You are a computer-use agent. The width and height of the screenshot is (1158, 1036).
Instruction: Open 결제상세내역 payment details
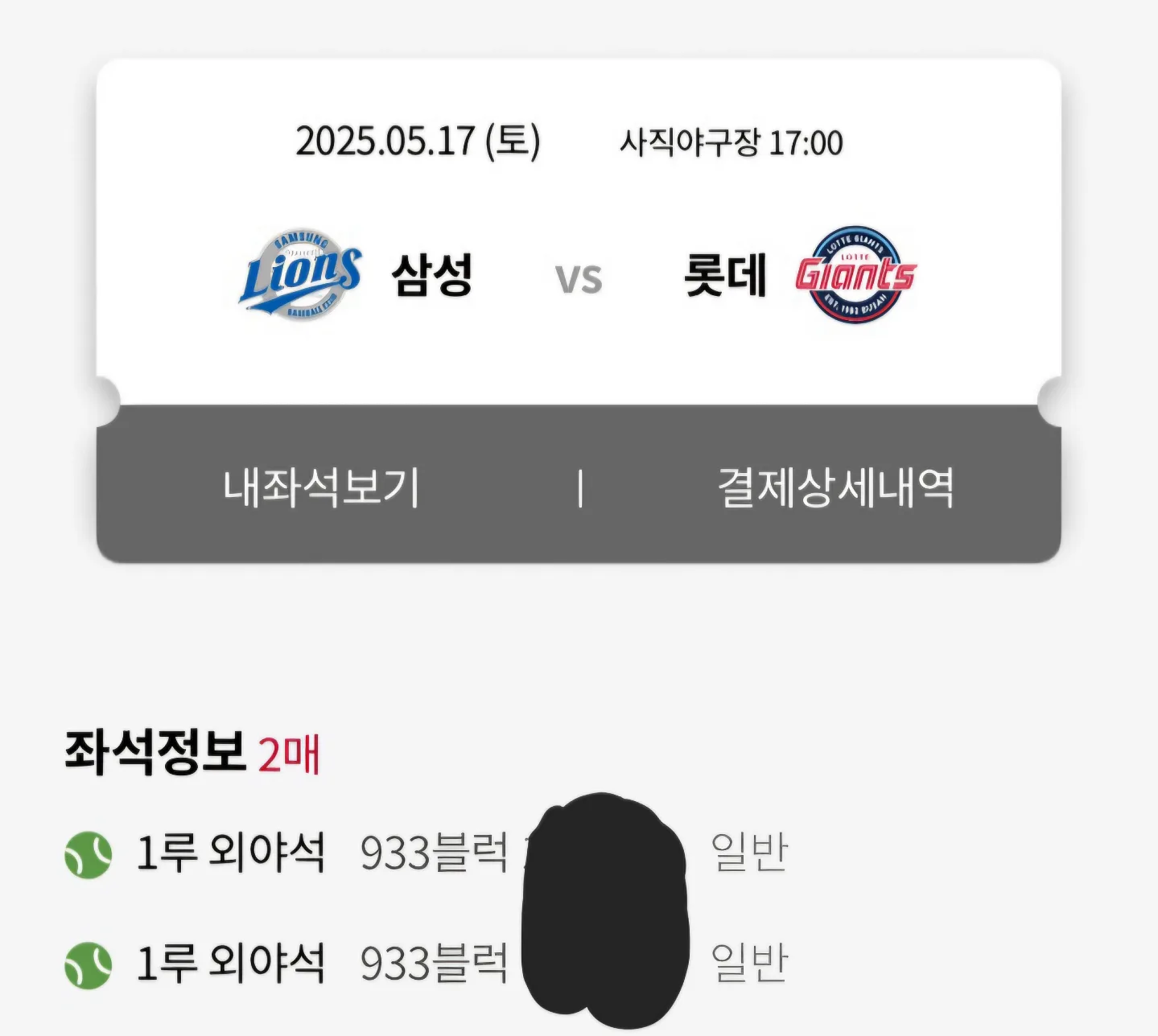[835, 487]
